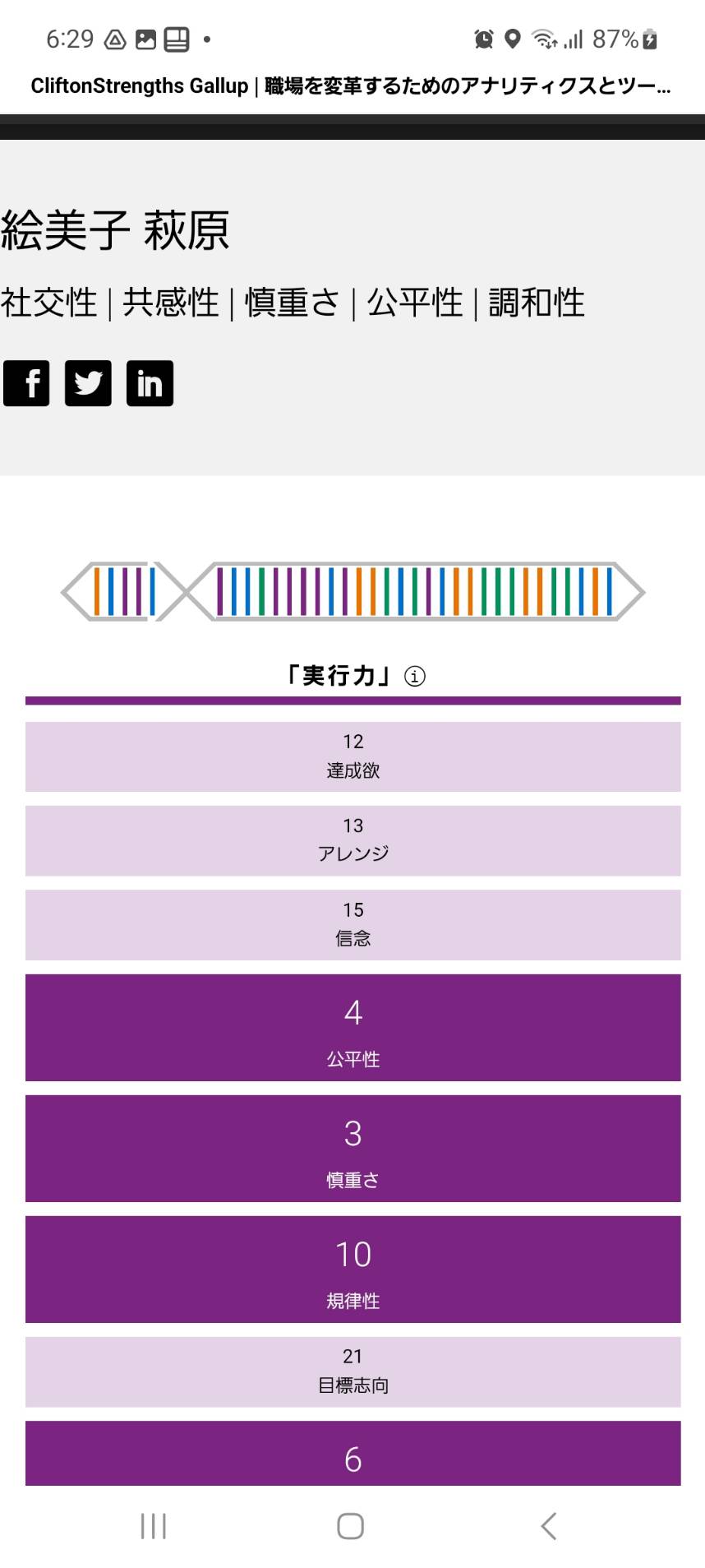This screenshot has width=705, height=1568.
Task: Go back using the system back button
Action: click(549, 1526)
